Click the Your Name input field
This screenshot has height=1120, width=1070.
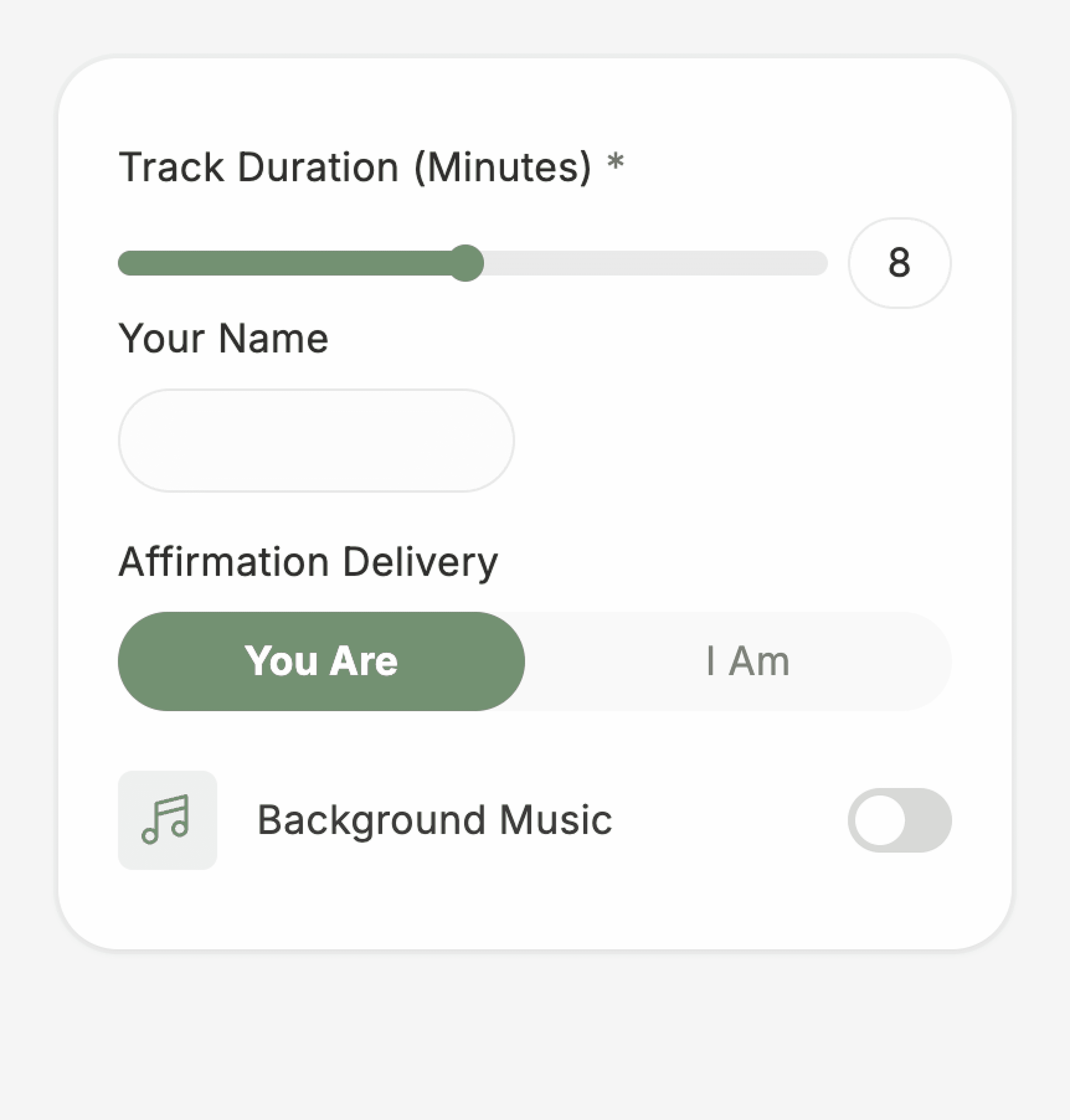tap(316, 439)
